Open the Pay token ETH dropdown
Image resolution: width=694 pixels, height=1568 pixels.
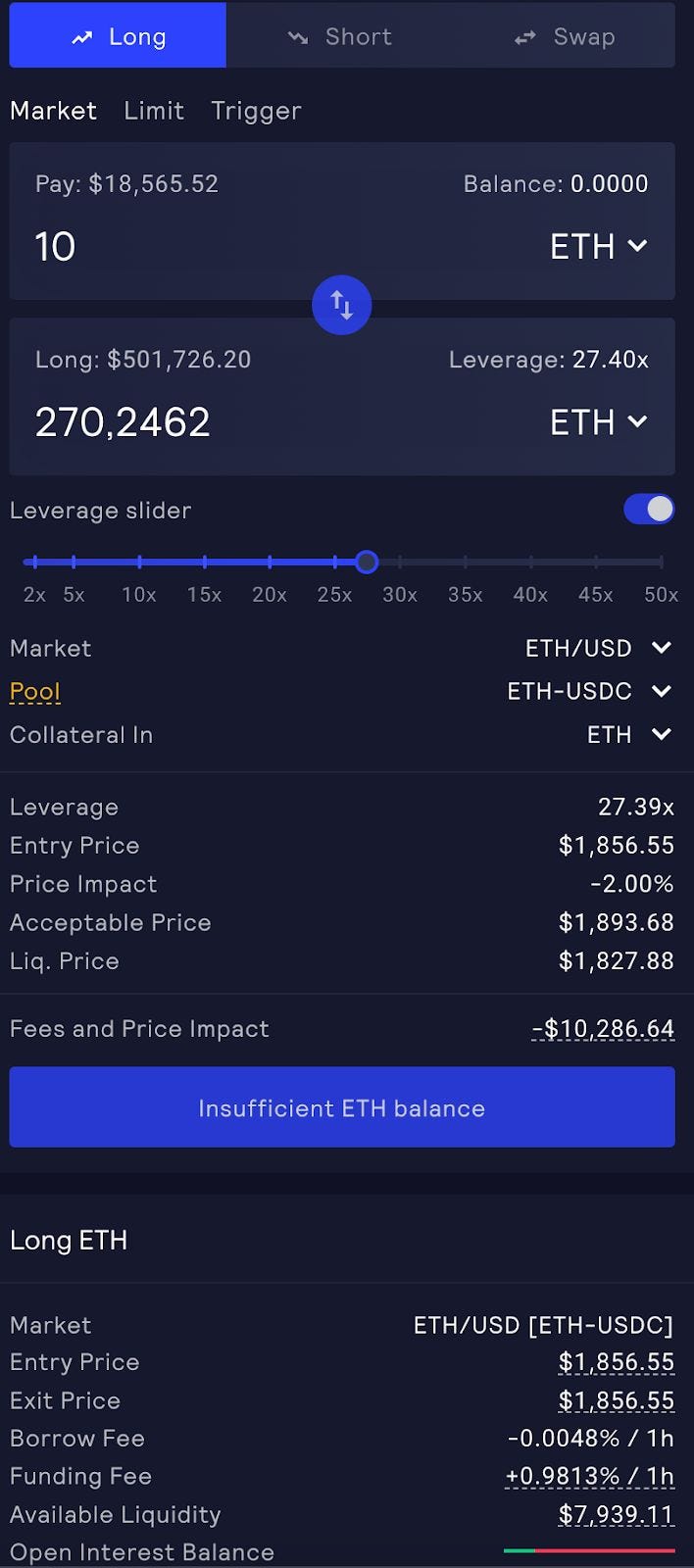598,246
